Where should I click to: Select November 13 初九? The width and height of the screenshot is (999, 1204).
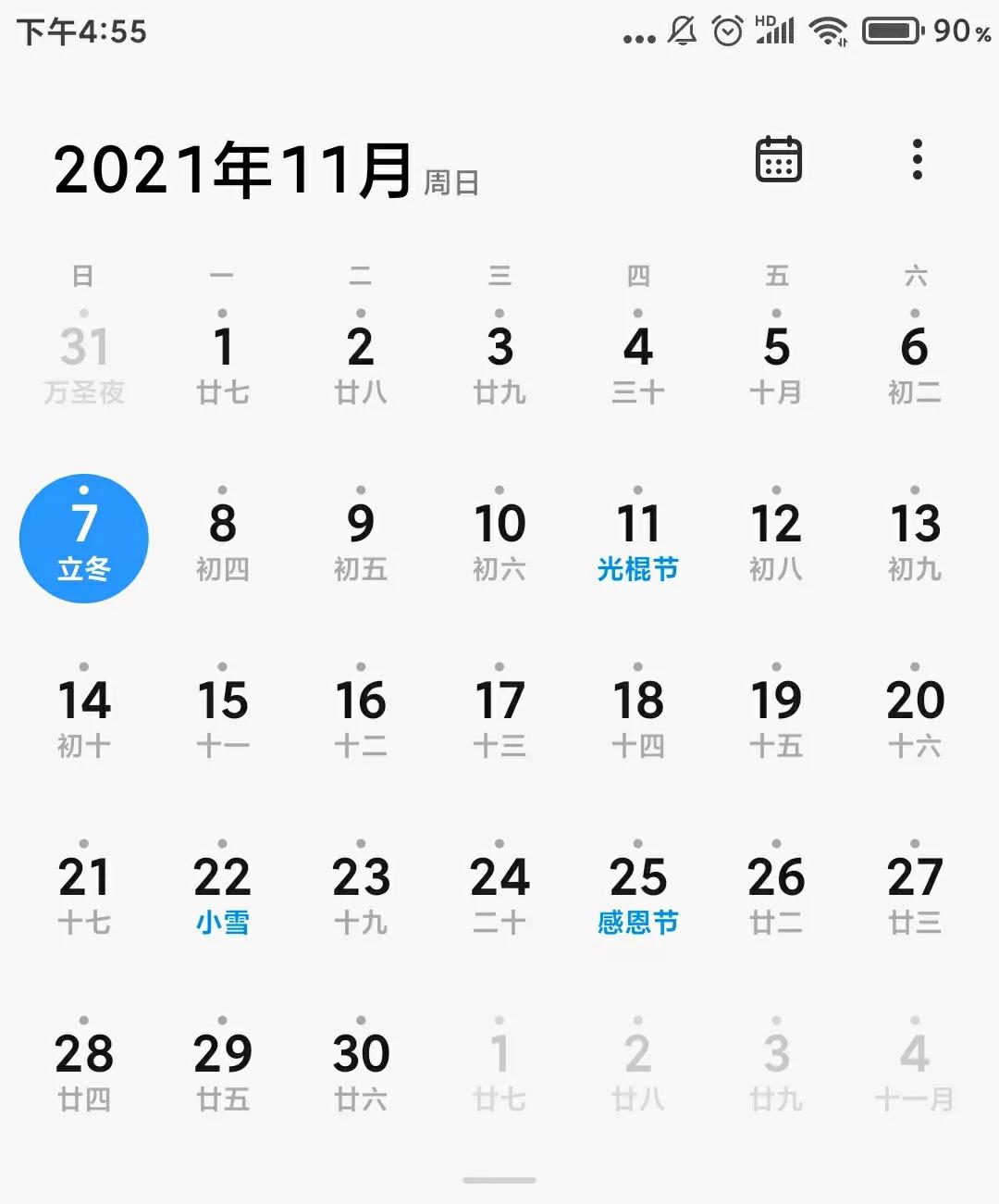coord(915,540)
